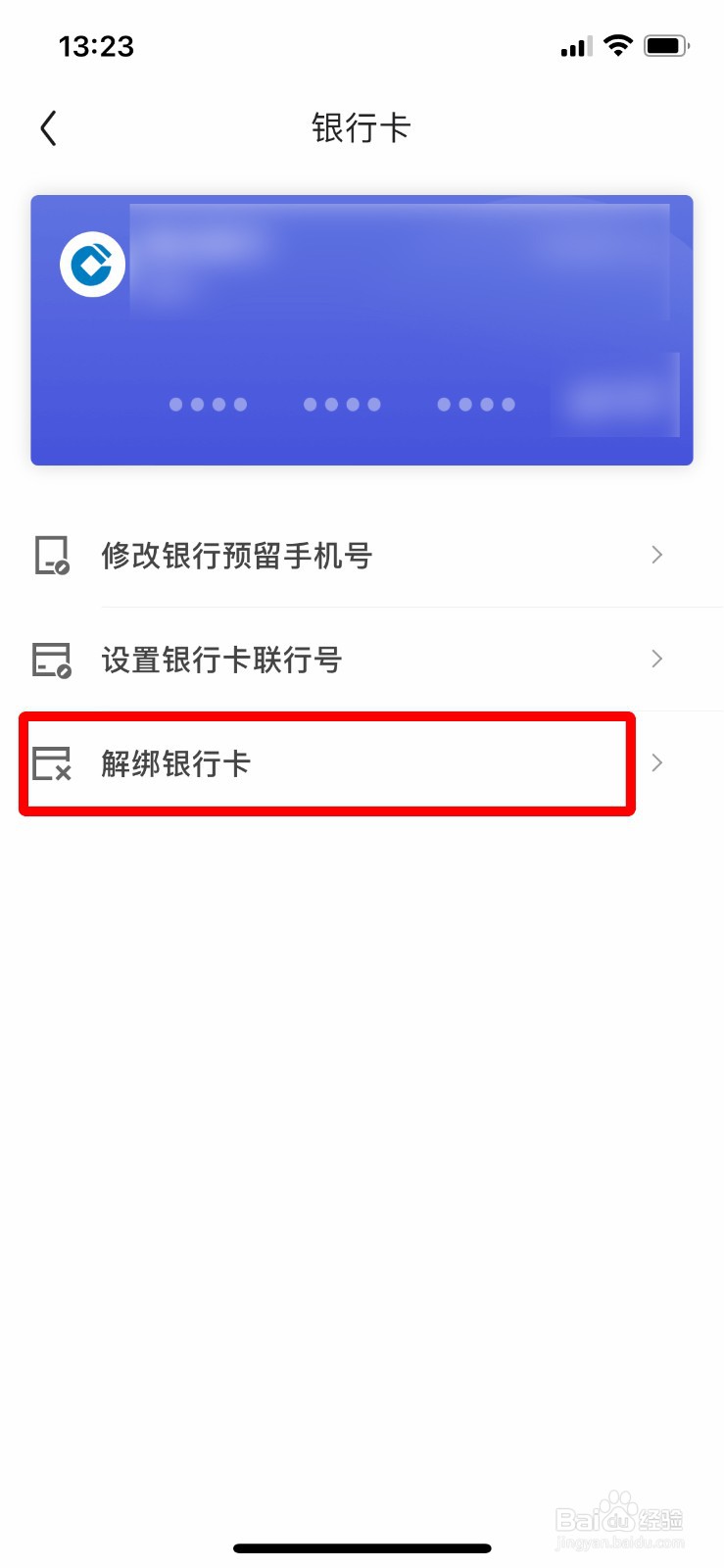Open the 设置银行卡联行号 row via its chevron
This screenshot has height=1568, width=724.
coord(656,660)
